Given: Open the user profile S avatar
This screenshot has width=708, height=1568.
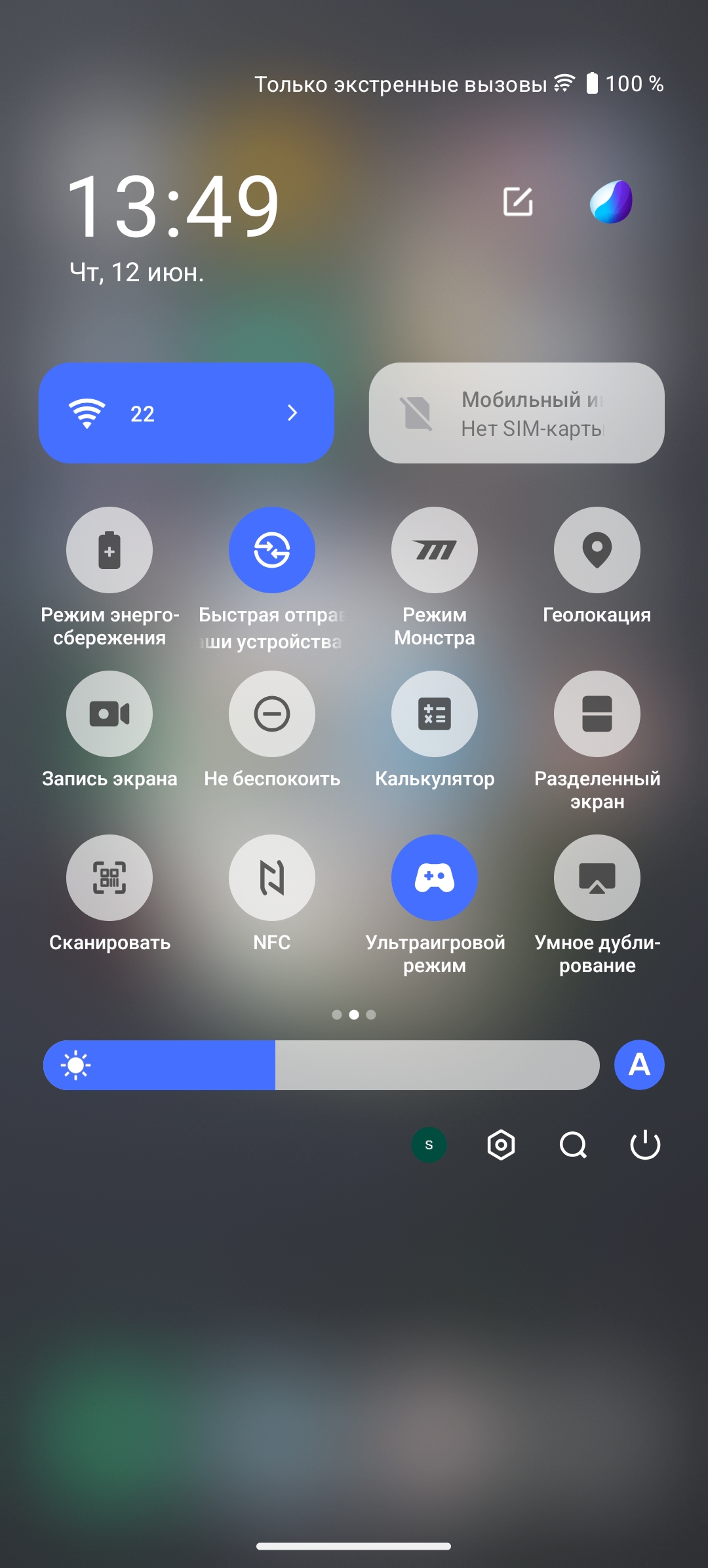Looking at the screenshot, I should (429, 1145).
